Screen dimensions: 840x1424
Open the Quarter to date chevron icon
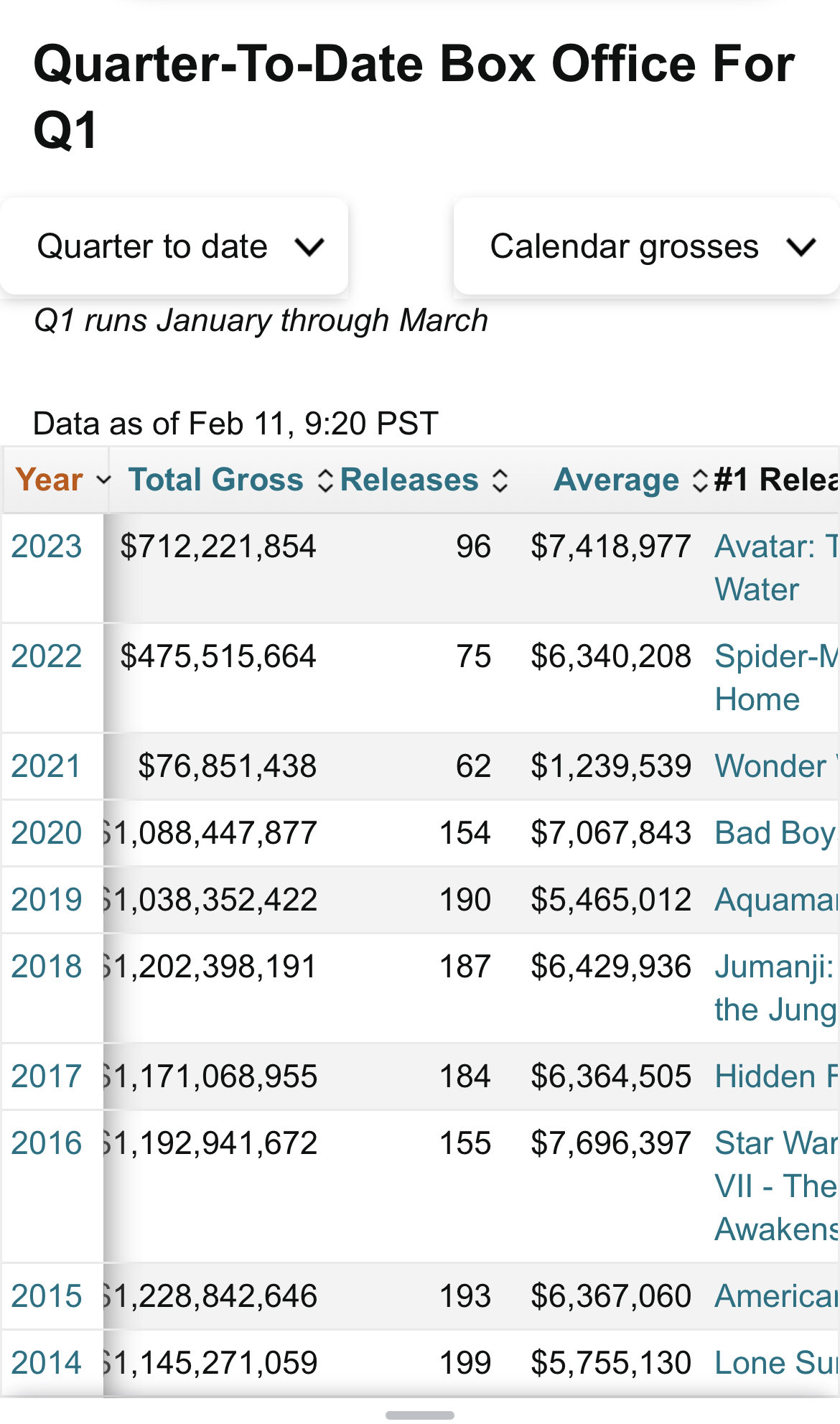point(310,246)
